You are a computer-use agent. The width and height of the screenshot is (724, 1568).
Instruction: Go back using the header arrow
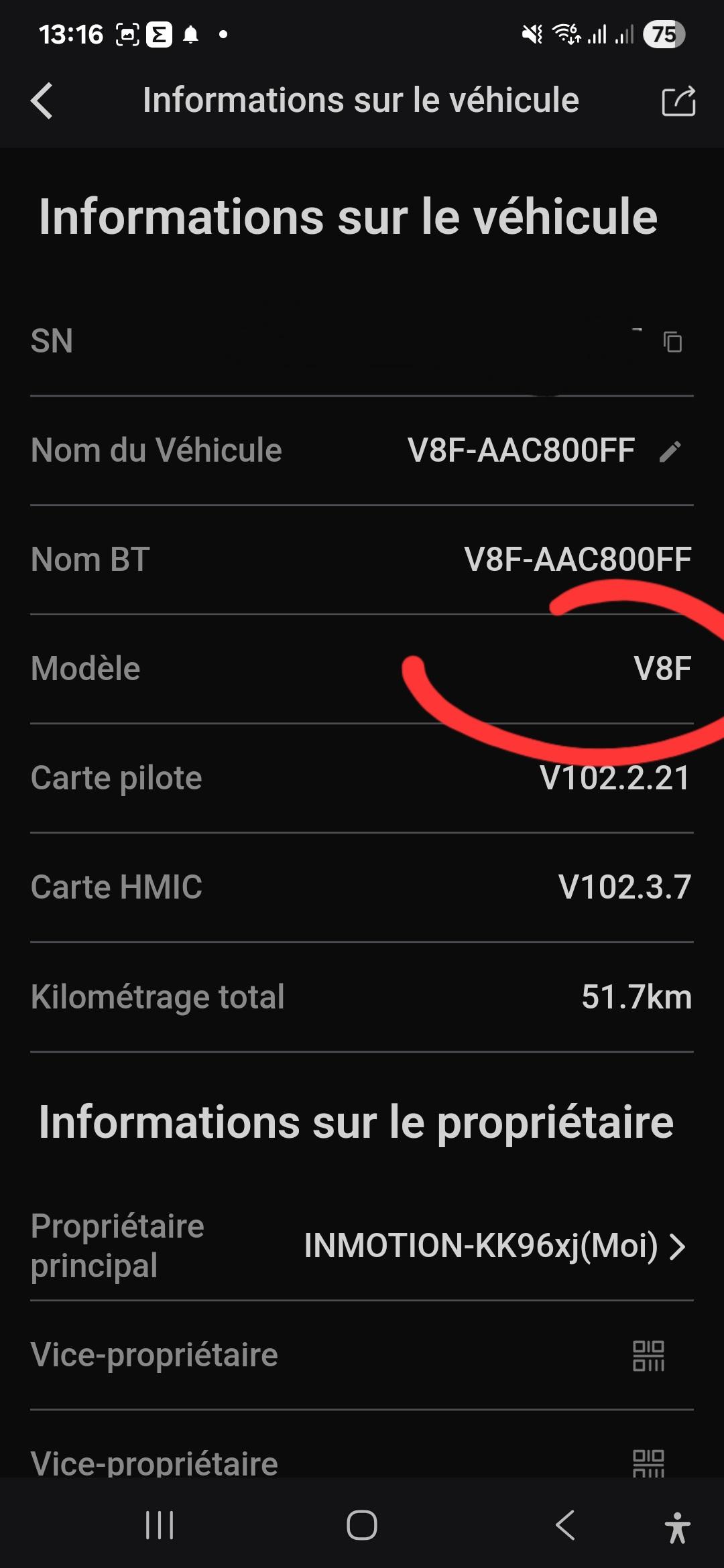(x=42, y=101)
